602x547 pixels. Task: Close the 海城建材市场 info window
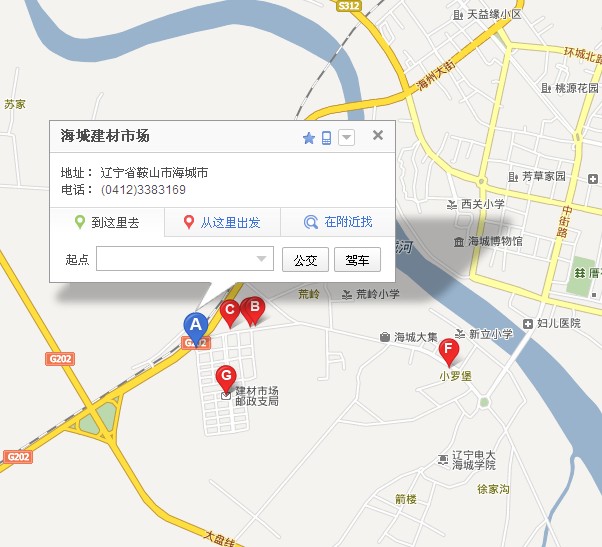tap(377, 136)
